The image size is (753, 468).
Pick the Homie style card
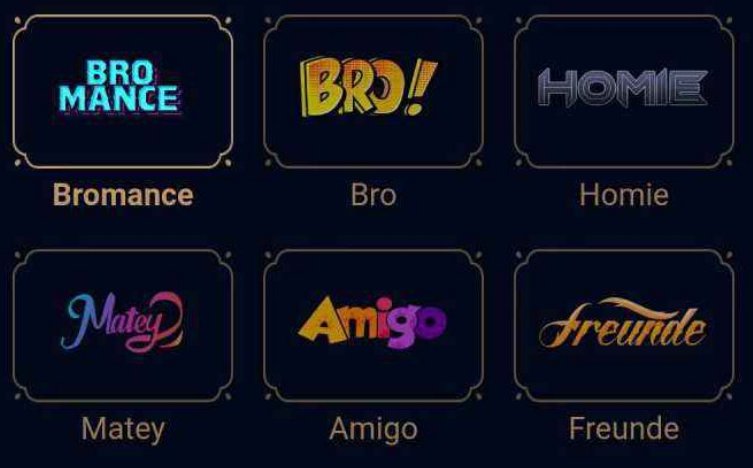(624, 92)
